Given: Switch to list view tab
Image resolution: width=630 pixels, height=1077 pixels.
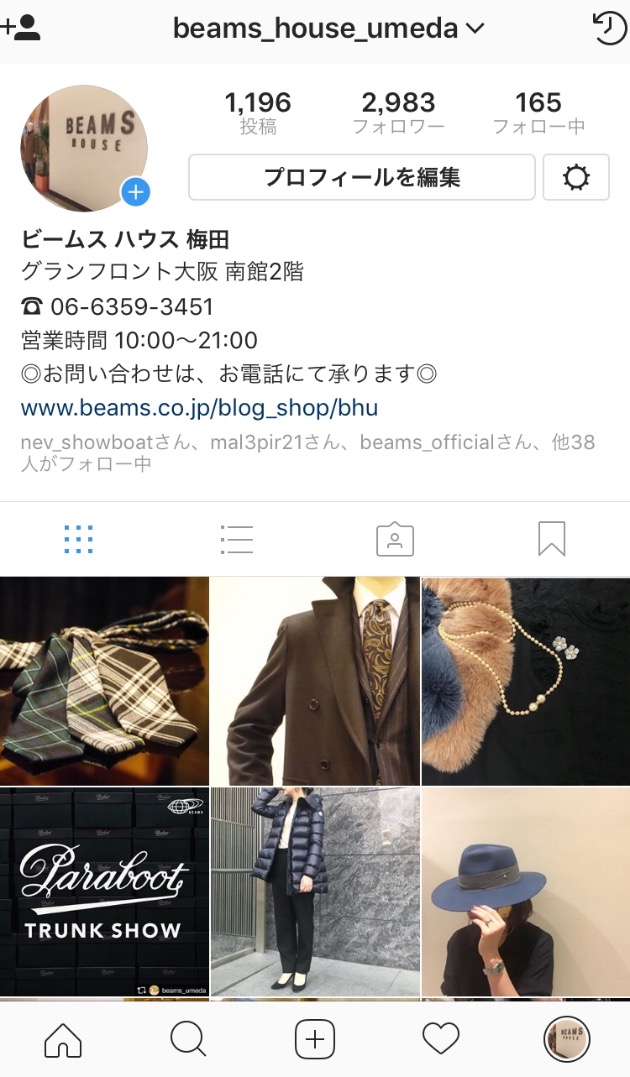Looking at the screenshot, I should tap(236, 539).
